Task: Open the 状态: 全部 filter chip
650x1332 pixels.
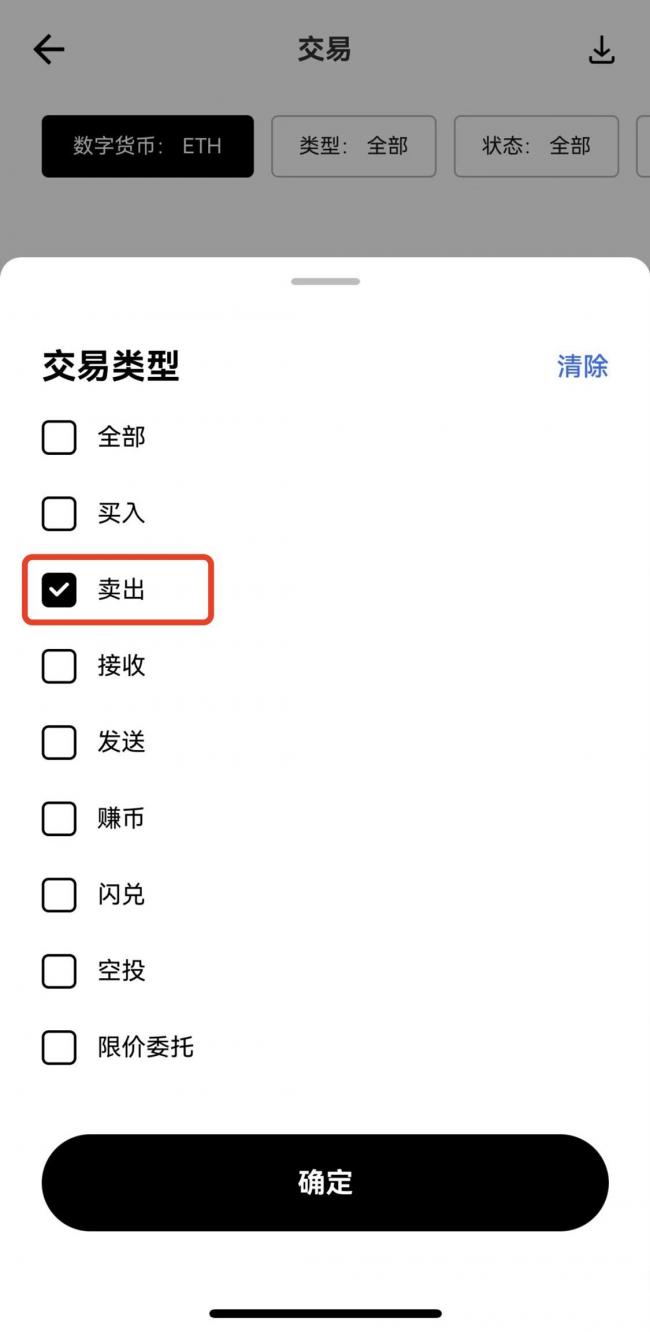Action: click(x=536, y=146)
